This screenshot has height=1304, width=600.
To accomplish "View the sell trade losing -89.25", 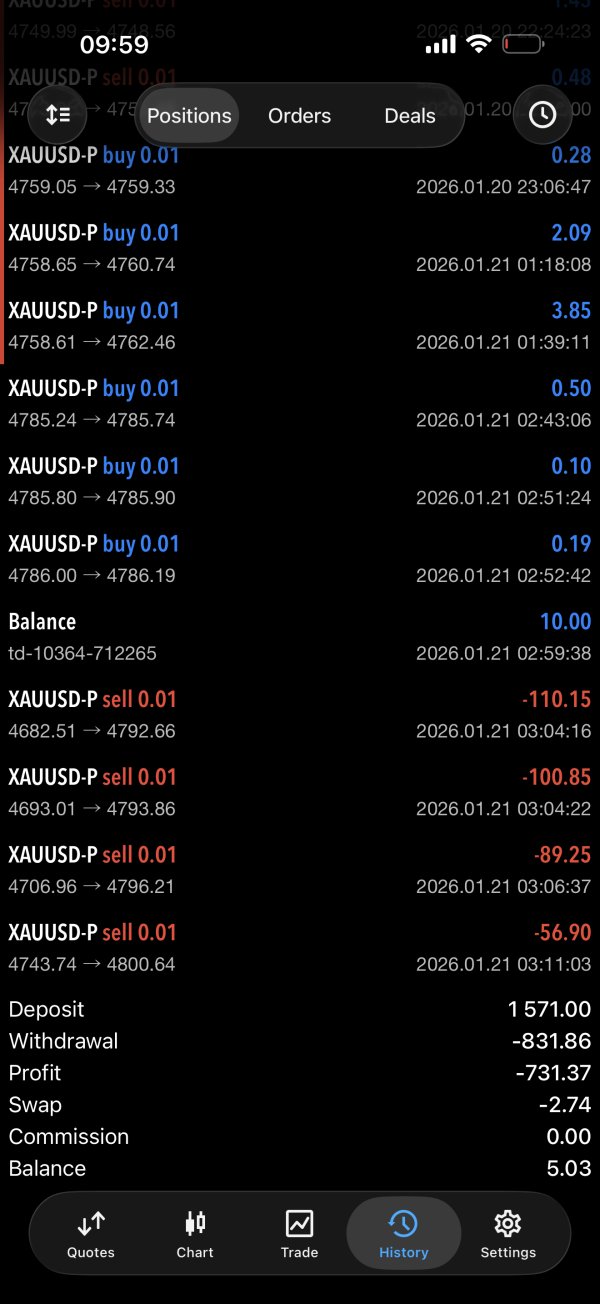I will coord(300,870).
